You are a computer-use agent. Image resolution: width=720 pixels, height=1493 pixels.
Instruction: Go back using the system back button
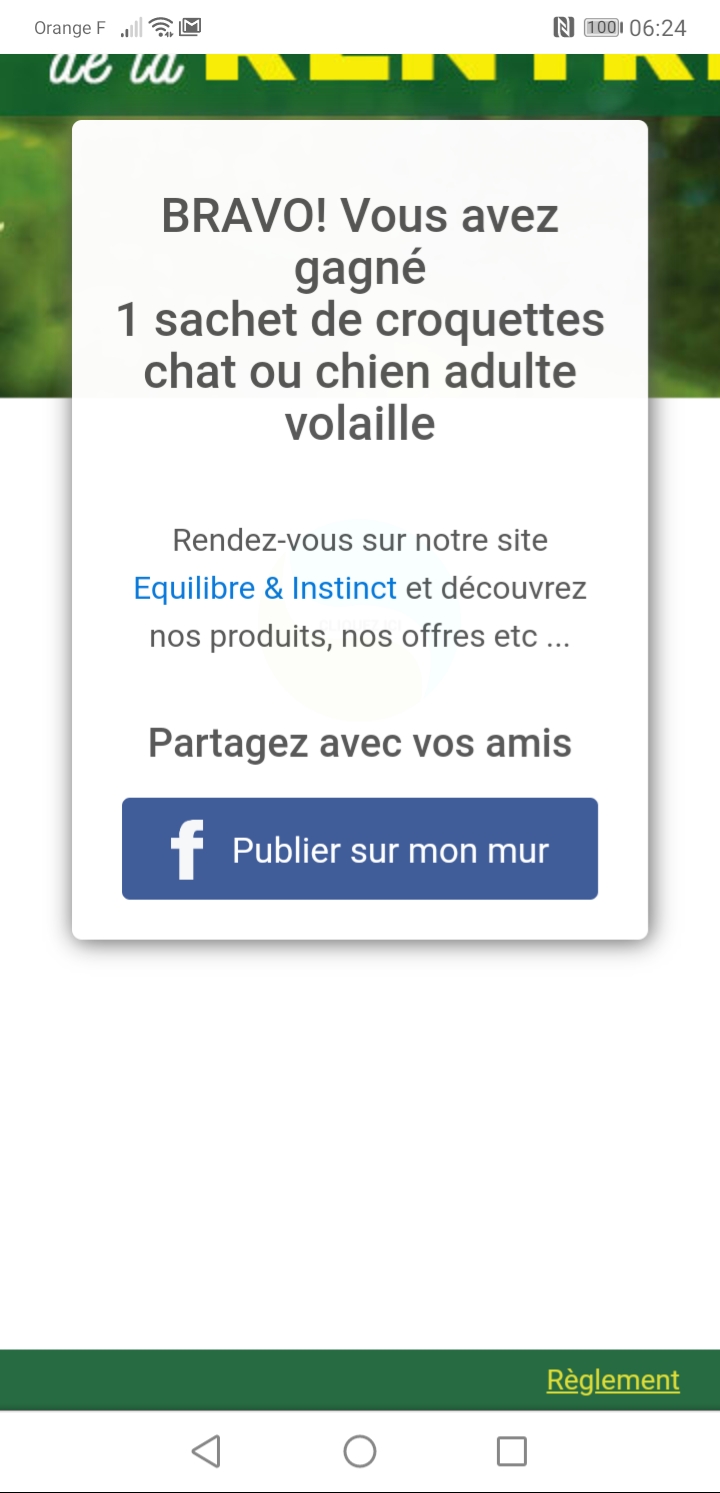pyautogui.click(x=206, y=1451)
